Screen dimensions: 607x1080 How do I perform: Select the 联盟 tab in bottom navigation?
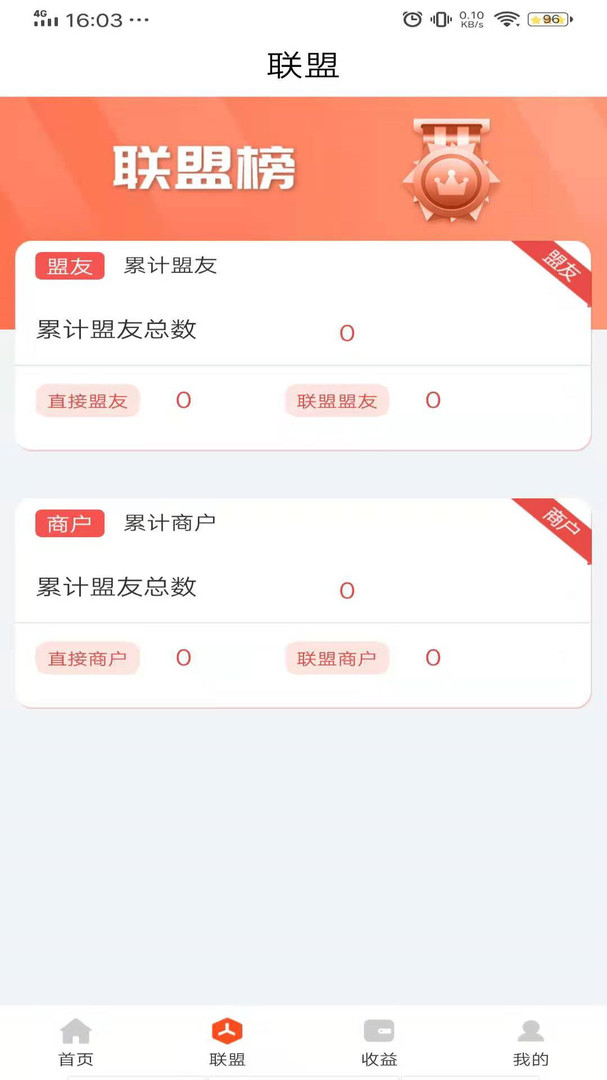click(x=227, y=1042)
